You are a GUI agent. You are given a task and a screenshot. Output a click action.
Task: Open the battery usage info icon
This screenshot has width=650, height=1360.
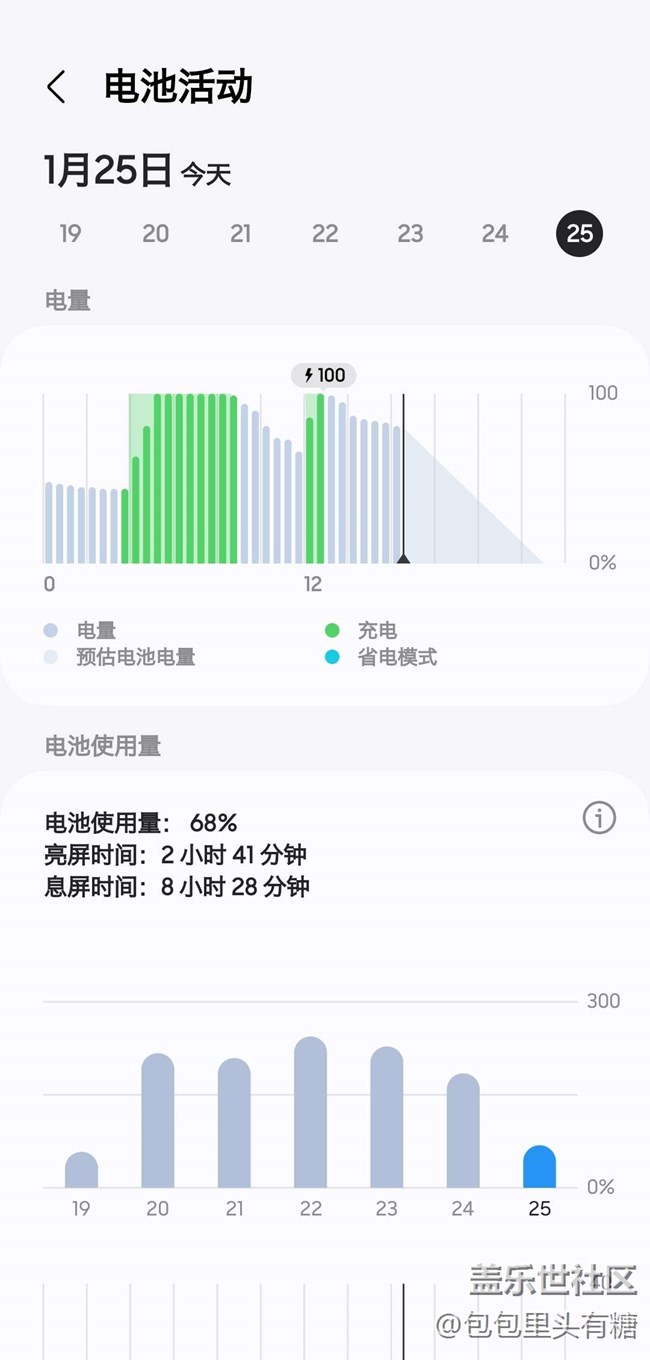[599, 818]
